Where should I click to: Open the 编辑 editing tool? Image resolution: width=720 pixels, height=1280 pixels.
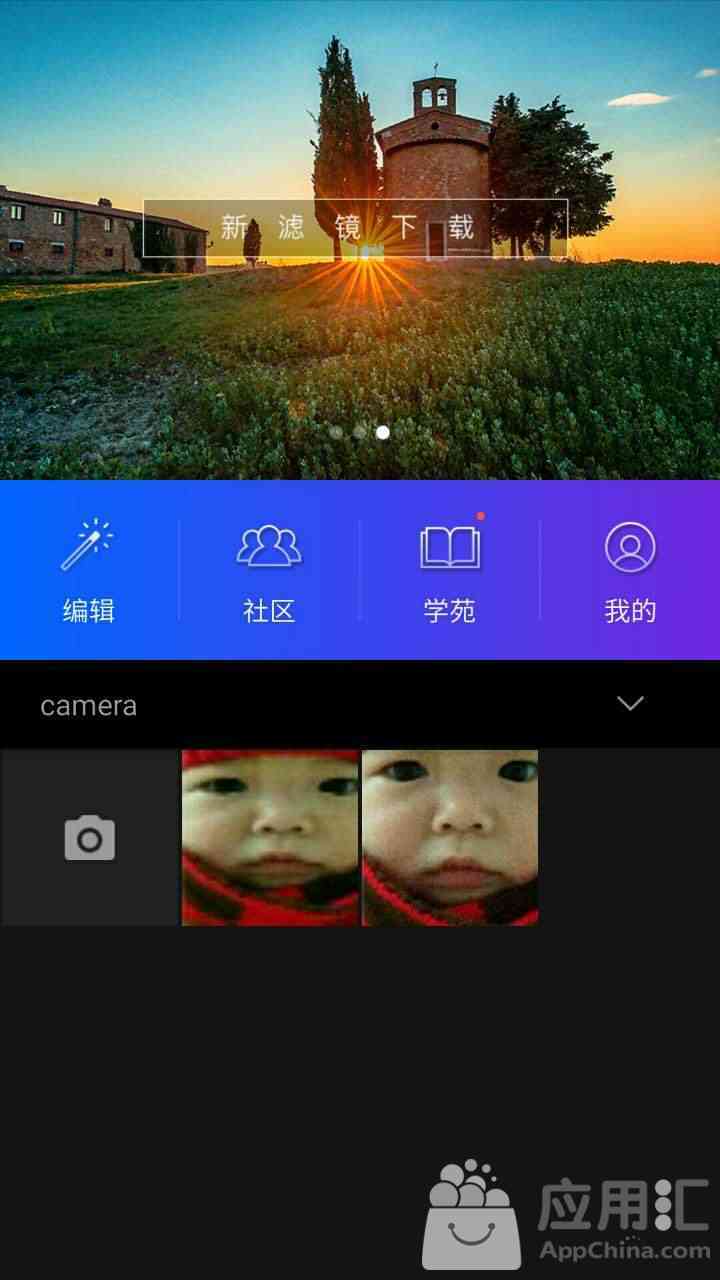(88, 571)
